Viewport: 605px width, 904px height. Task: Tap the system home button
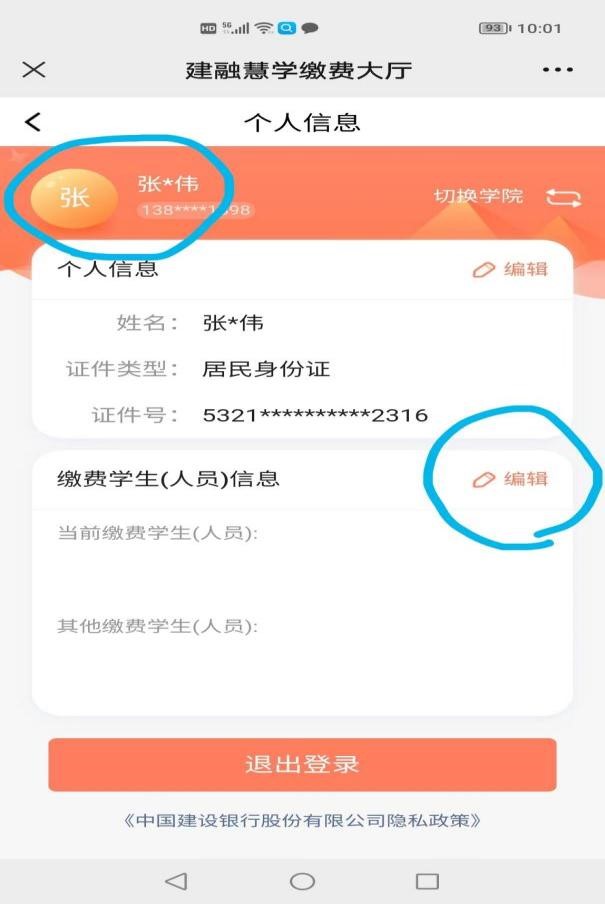(x=302, y=881)
